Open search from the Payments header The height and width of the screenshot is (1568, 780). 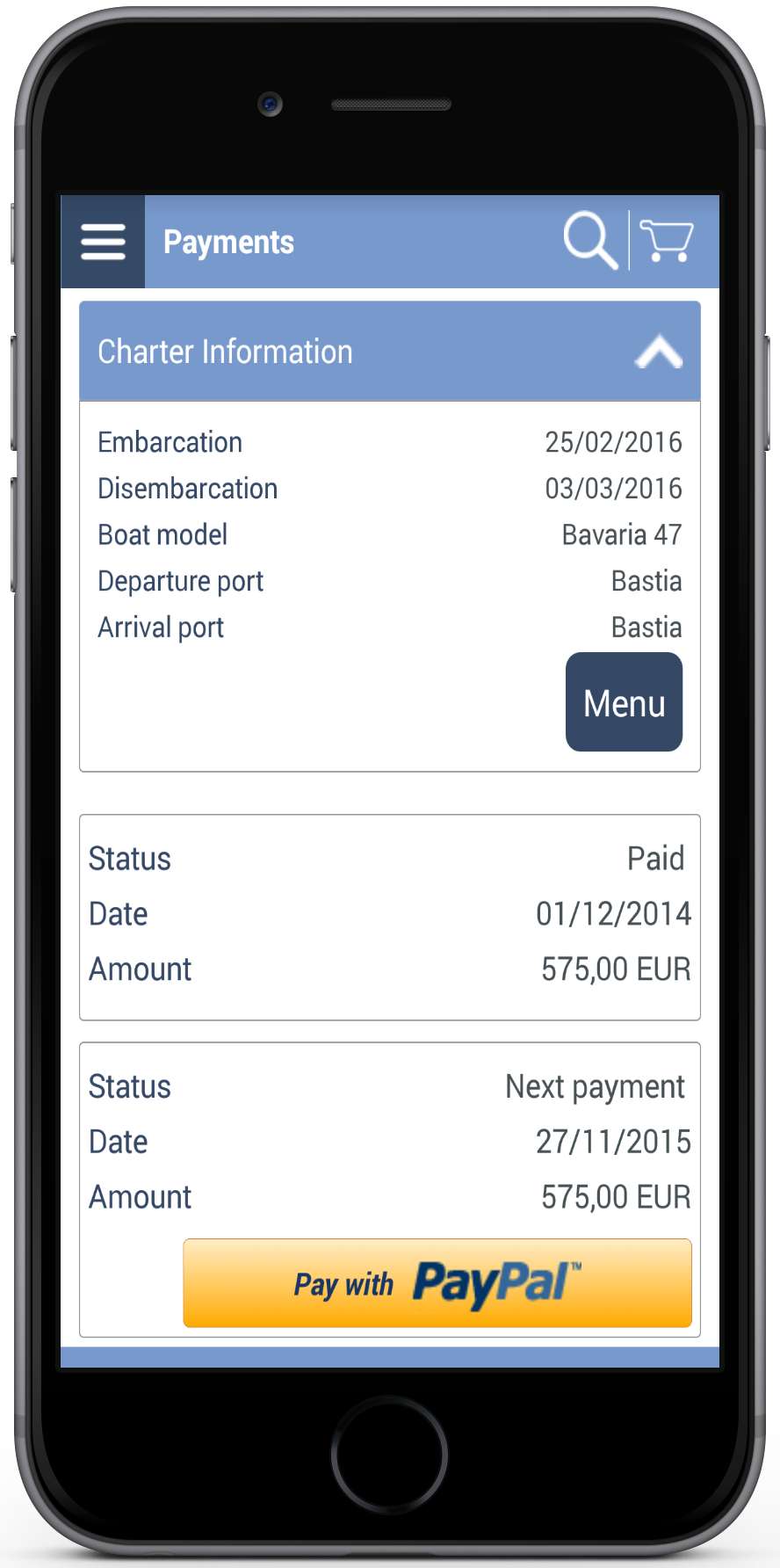tap(590, 240)
